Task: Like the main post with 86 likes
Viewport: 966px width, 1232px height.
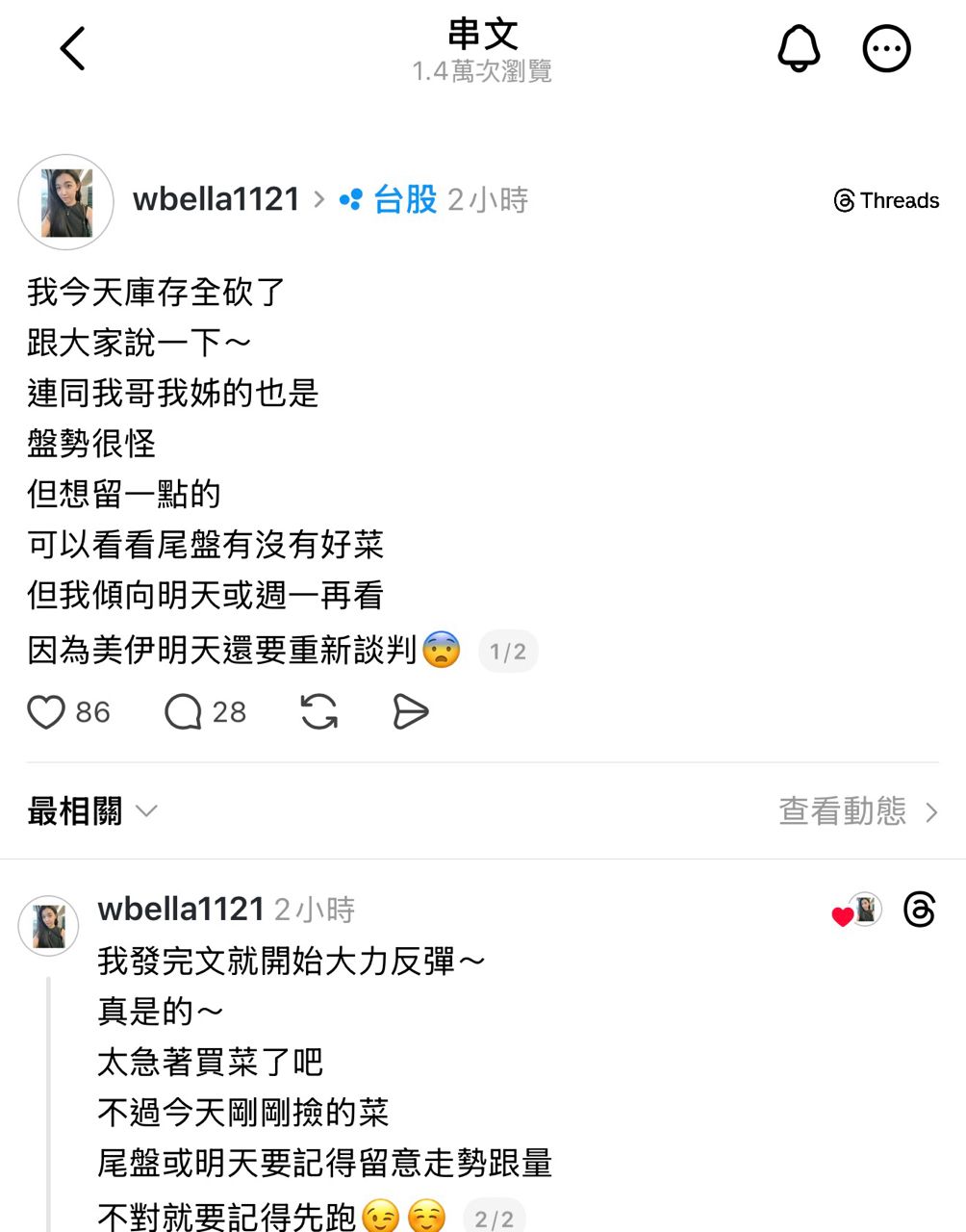Action: click(x=46, y=712)
